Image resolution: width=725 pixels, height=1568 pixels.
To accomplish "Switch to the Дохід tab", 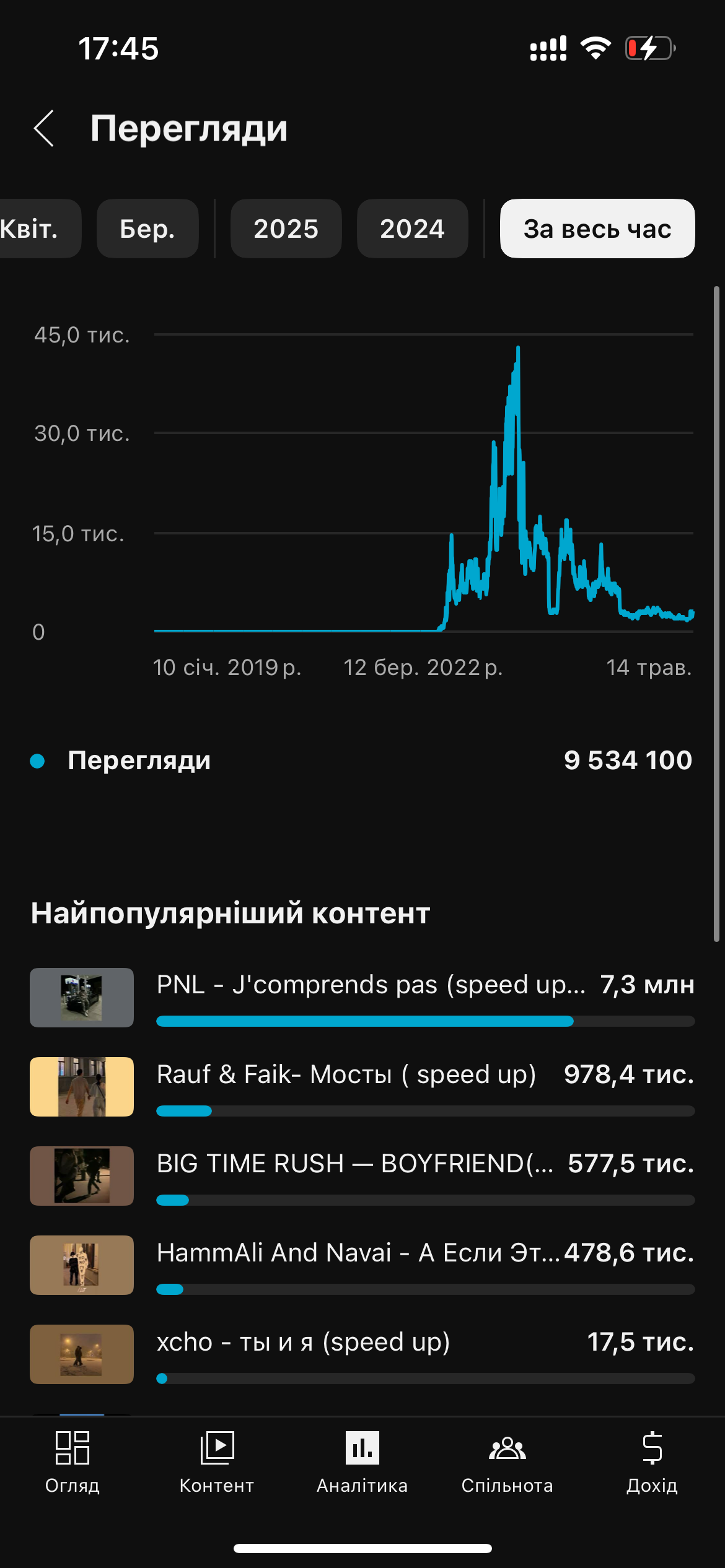I will click(x=652, y=1461).
